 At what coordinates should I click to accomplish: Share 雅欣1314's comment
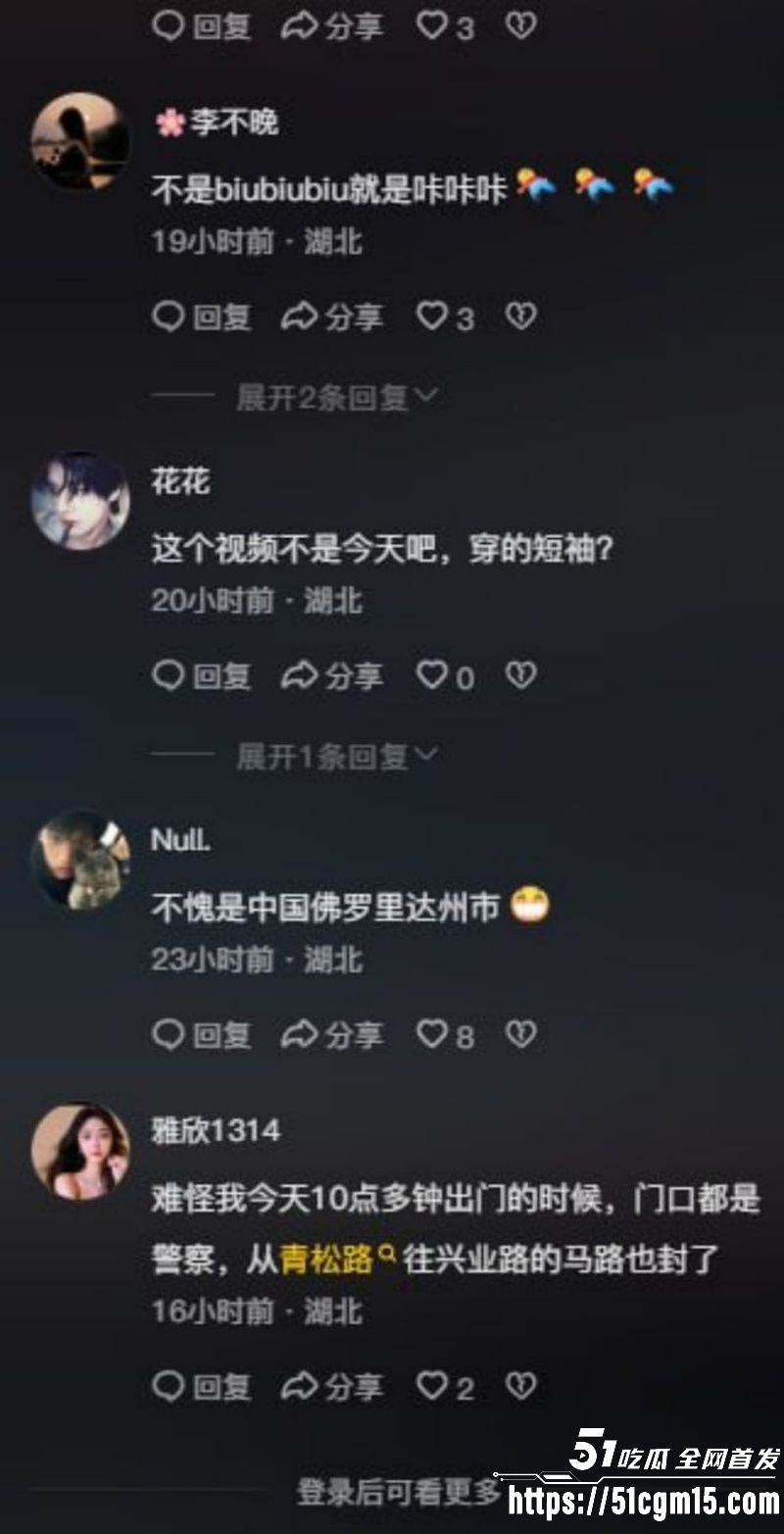pyautogui.click(x=331, y=1386)
